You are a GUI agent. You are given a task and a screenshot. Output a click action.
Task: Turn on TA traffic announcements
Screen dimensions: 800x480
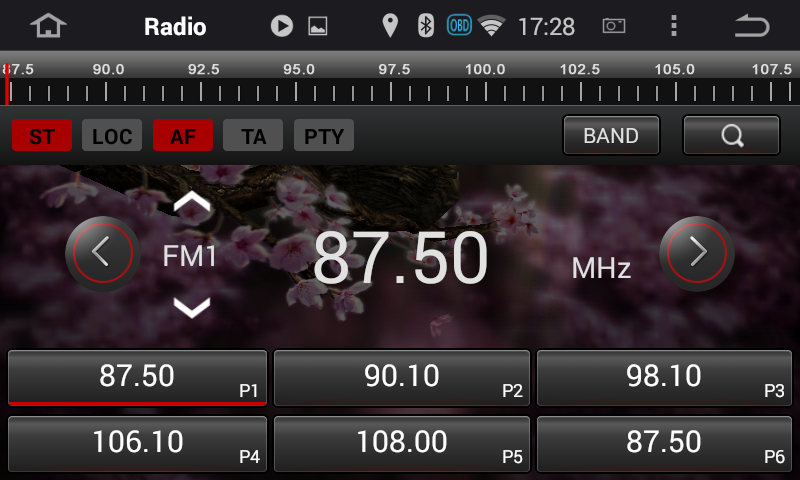click(253, 136)
